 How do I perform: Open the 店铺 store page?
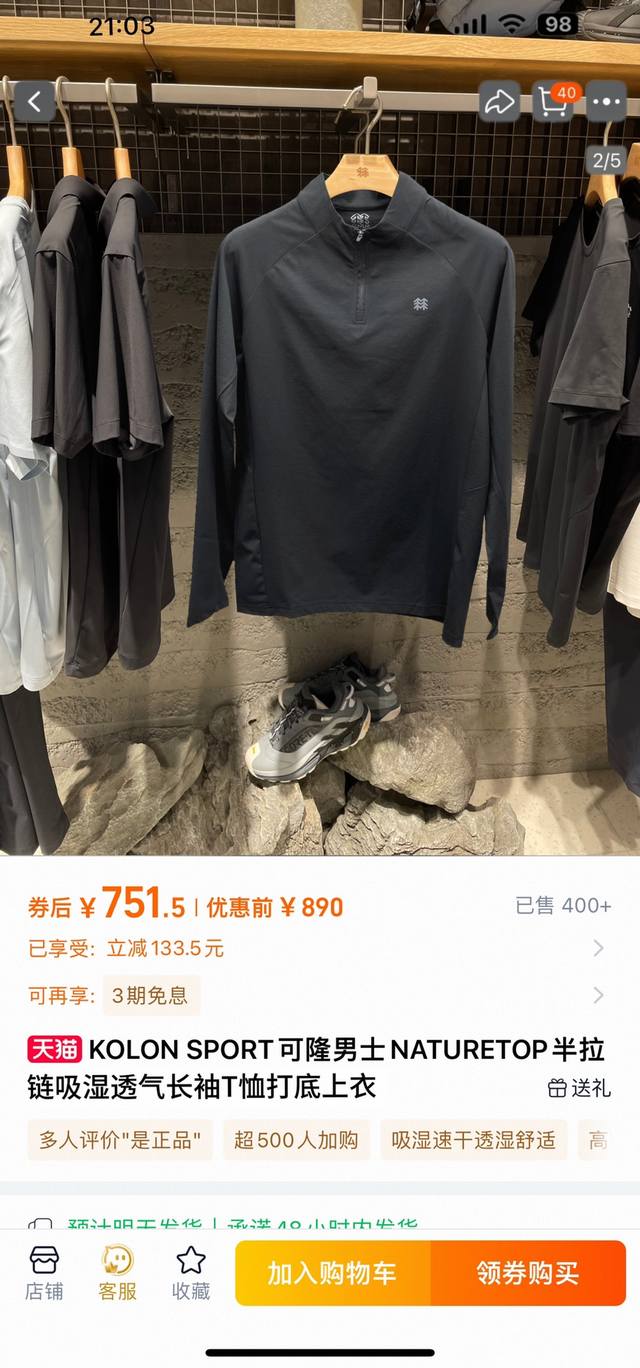pos(44,1273)
